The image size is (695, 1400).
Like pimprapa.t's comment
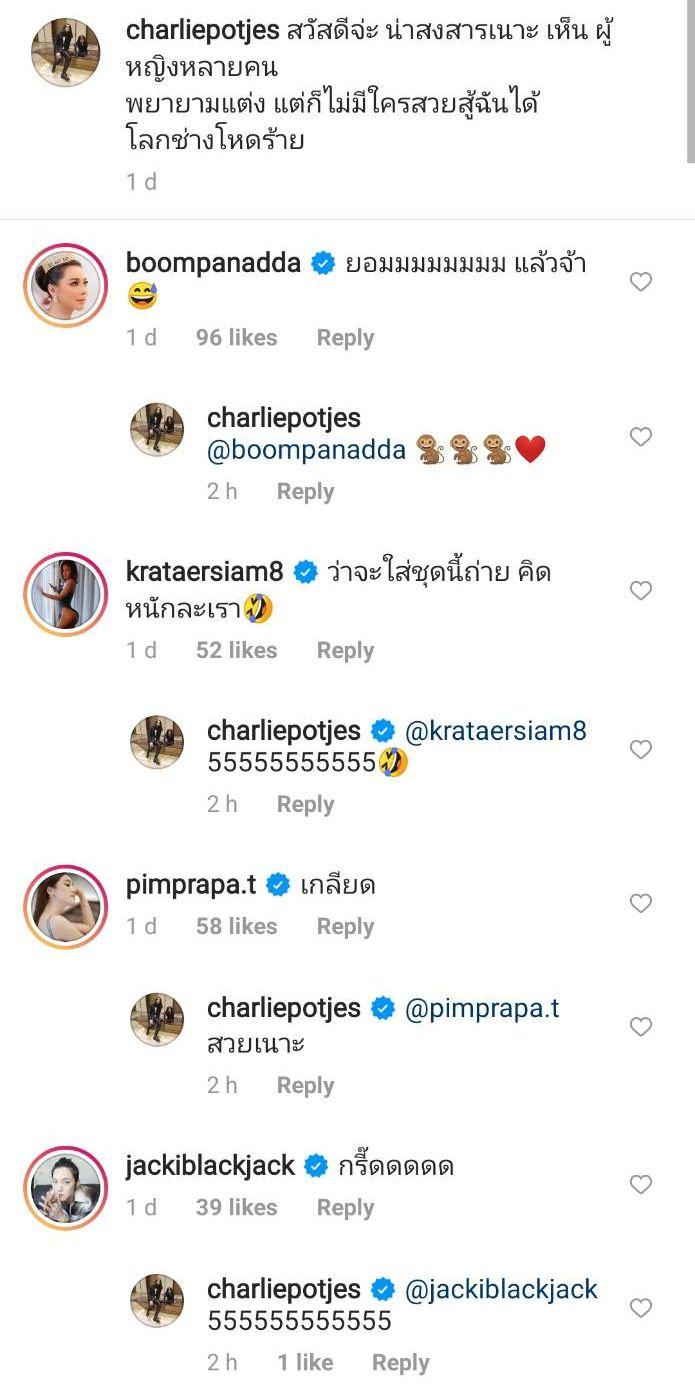pos(641,904)
